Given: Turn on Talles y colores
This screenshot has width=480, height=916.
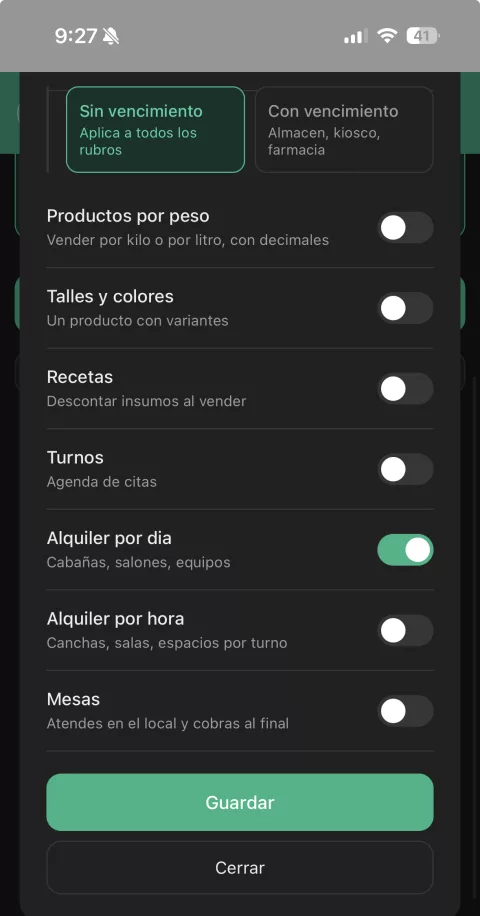Looking at the screenshot, I should pos(405,308).
